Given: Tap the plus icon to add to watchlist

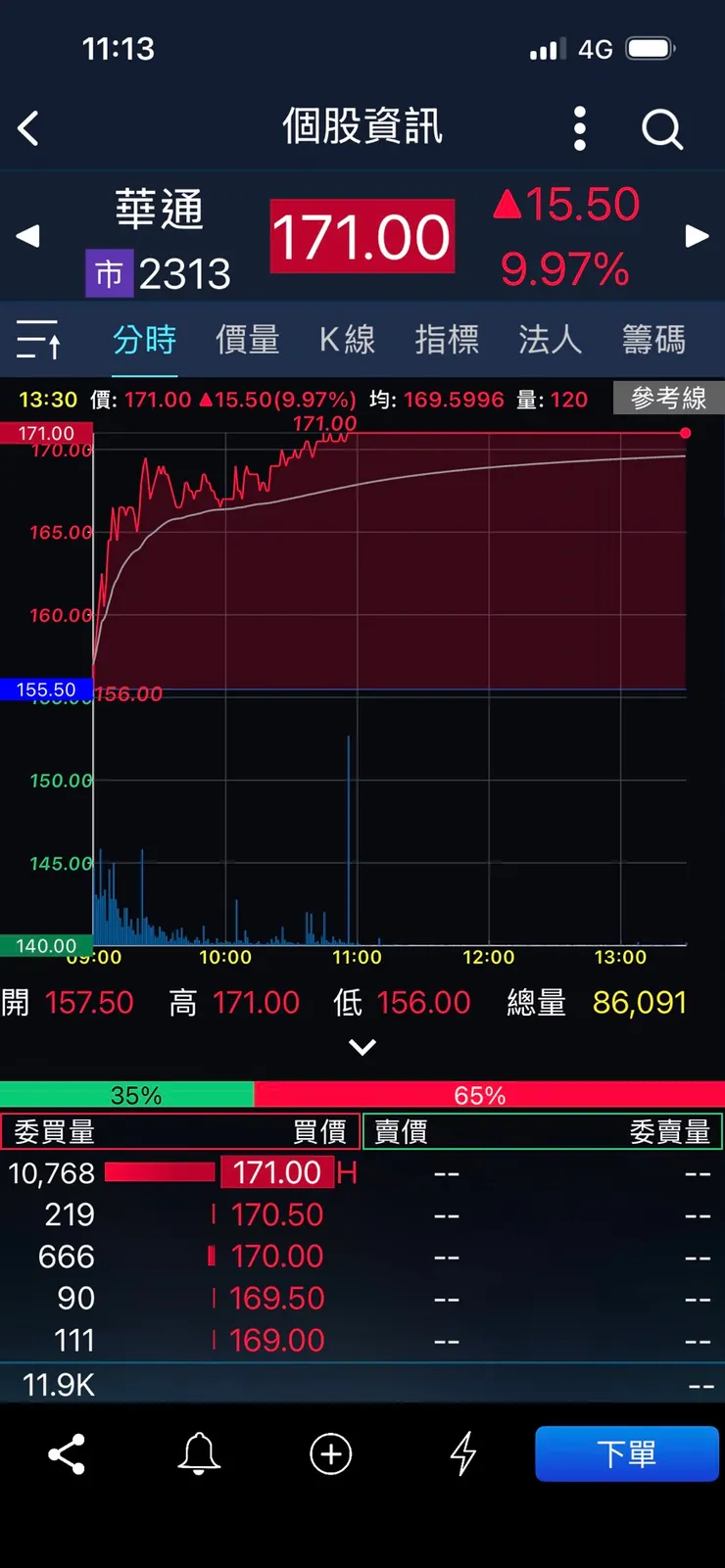Looking at the screenshot, I should pyautogui.click(x=330, y=1453).
